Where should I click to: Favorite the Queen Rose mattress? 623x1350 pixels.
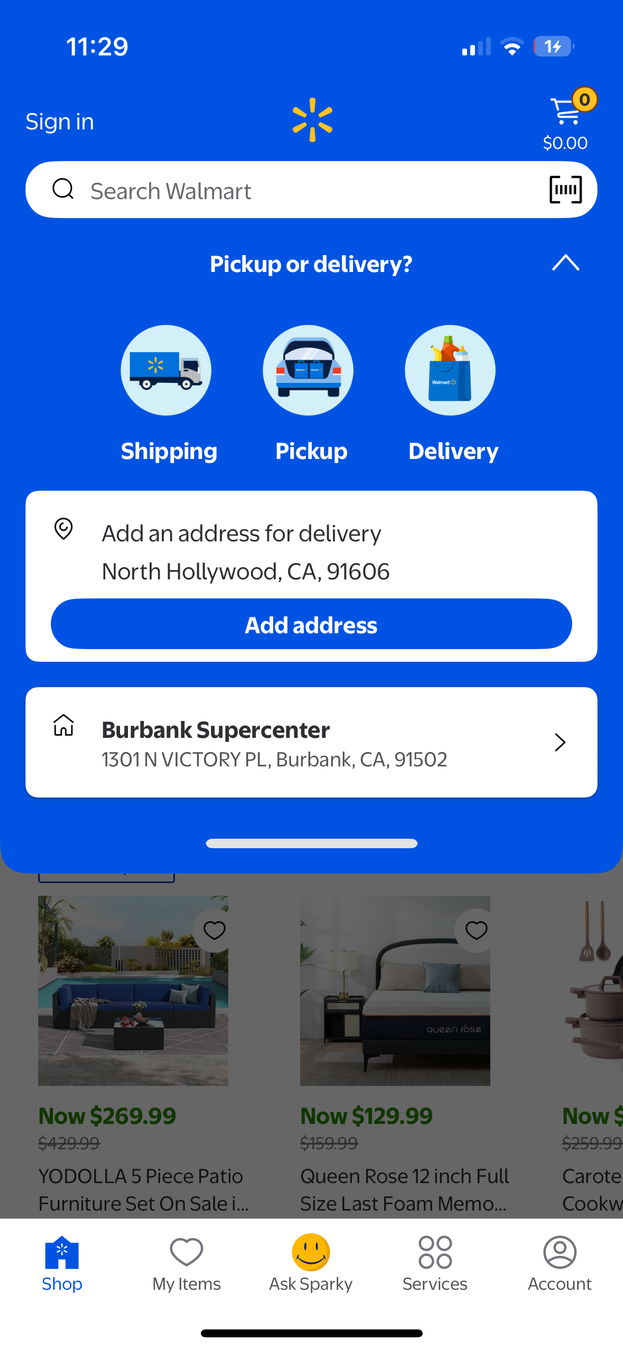[x=476, y=930]
